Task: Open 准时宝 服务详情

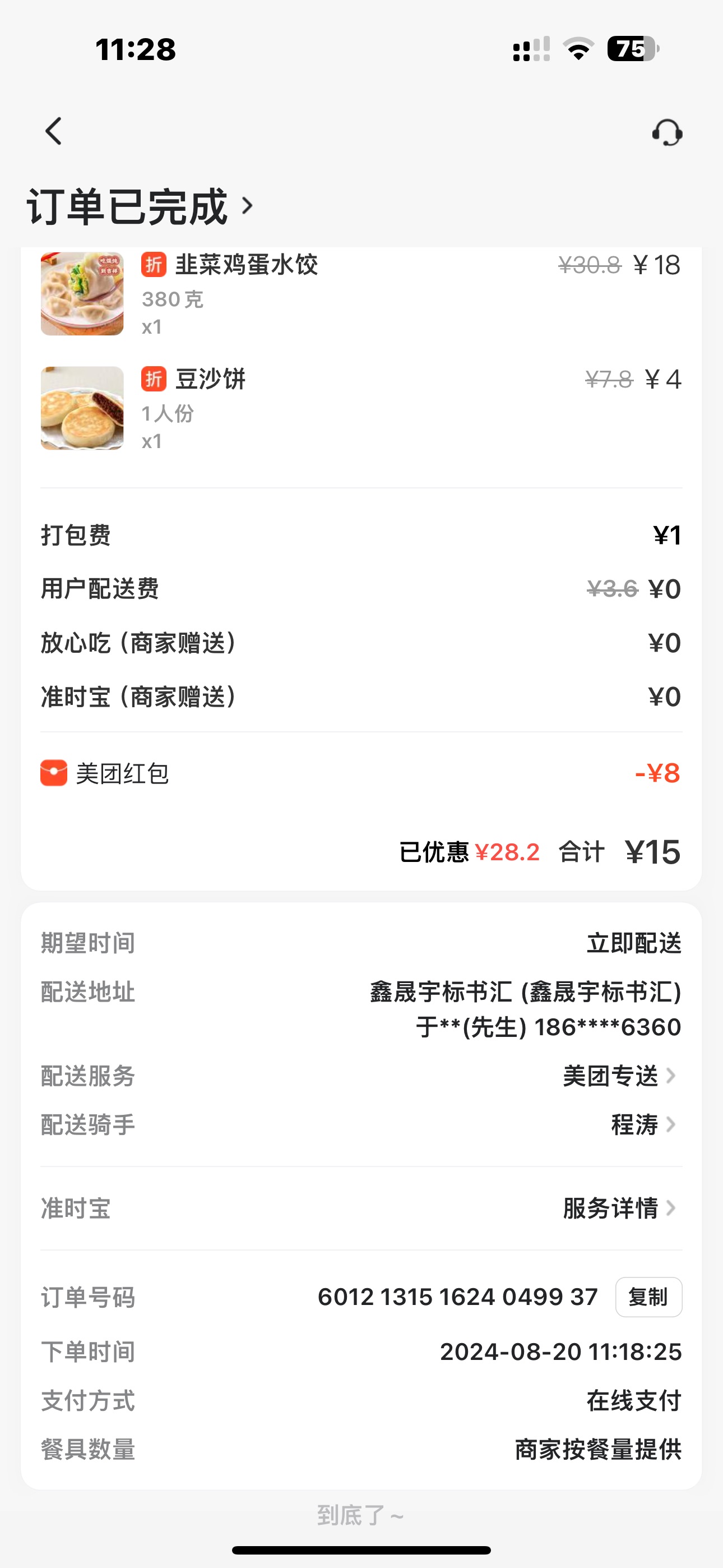Action: click(618, 1209)
